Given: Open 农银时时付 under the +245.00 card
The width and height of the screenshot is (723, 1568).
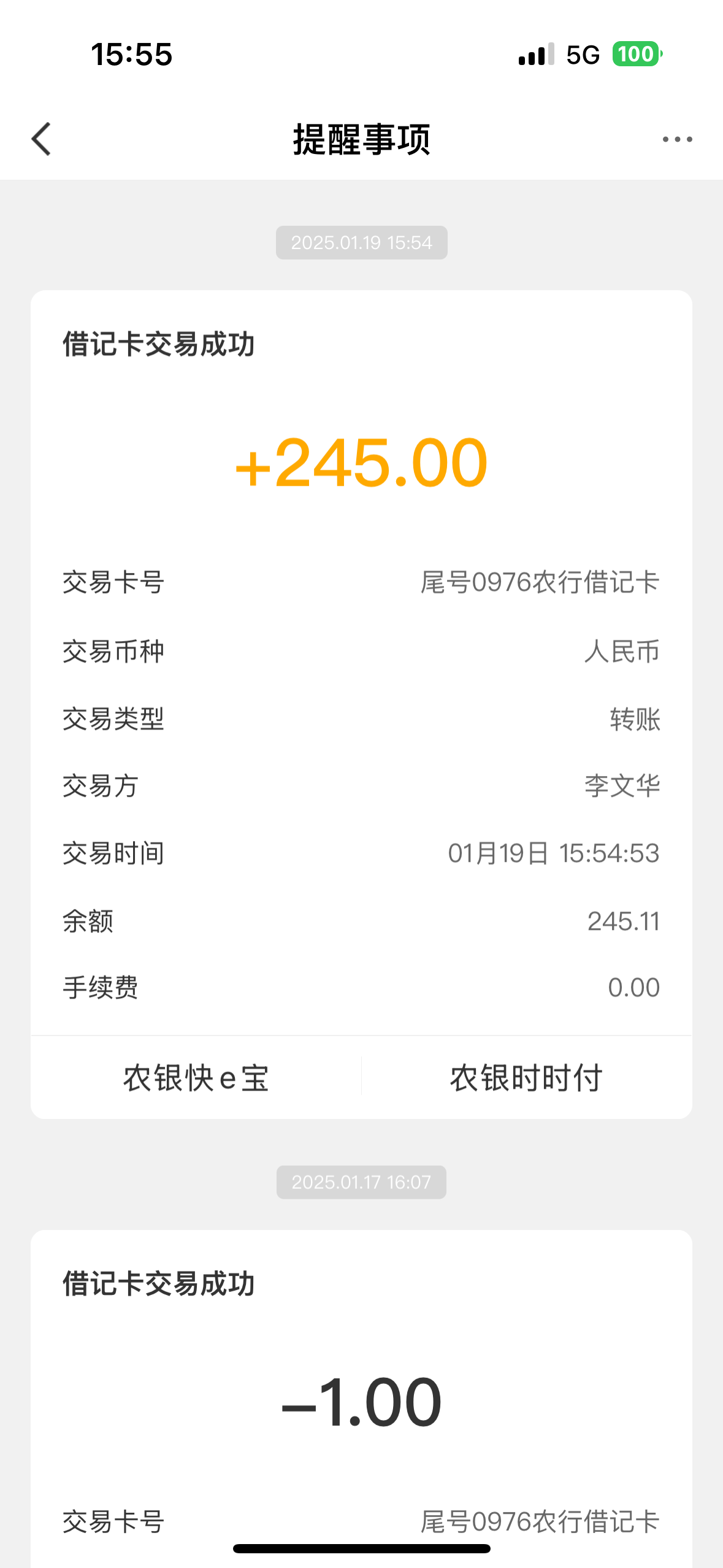Looking at the screenshot, I should click(x=527, y=1078).
